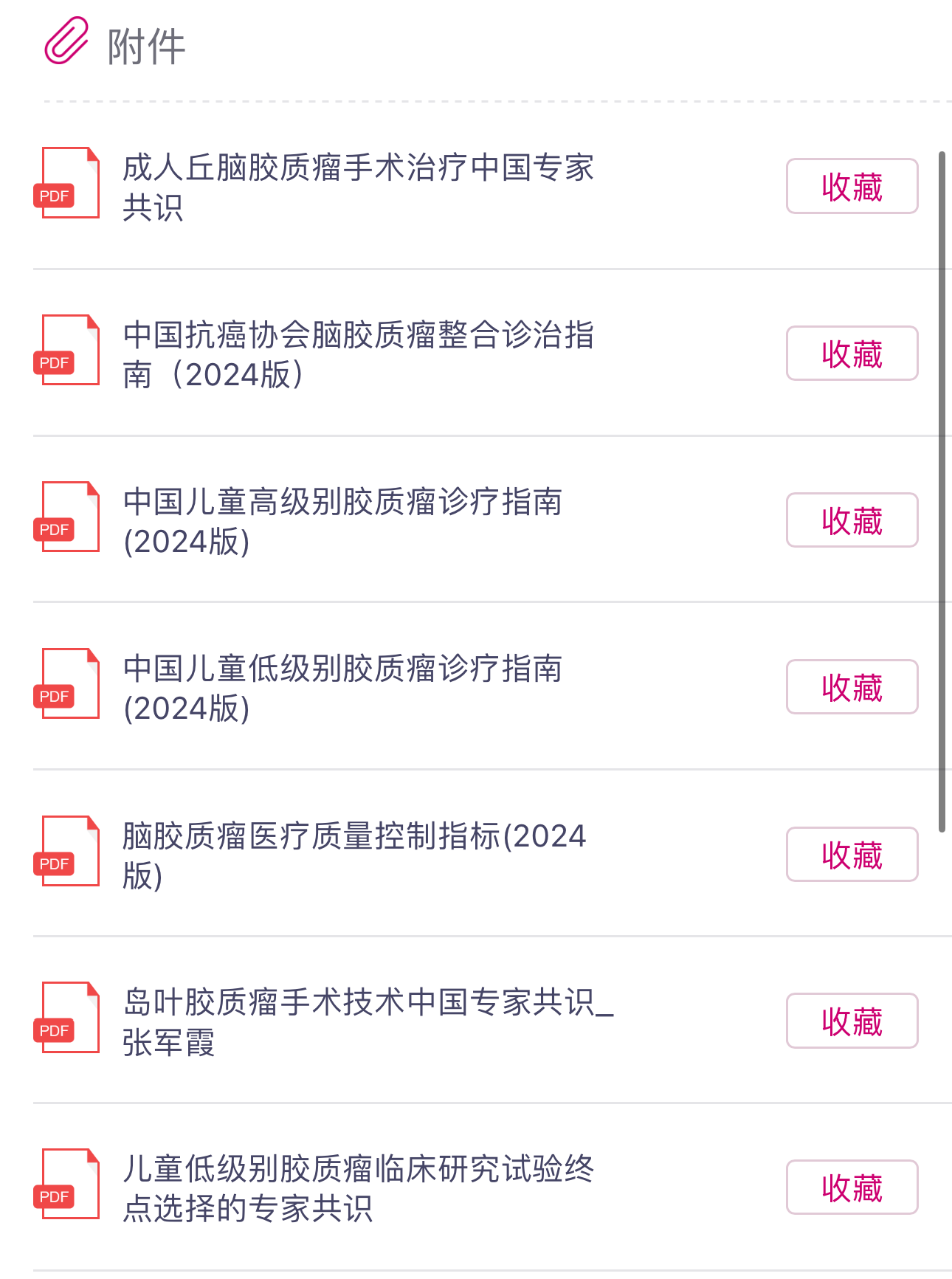
Task: Click the PDF icon for 成人丘脑胶质瘤手术治疗中国专家共识
Action: pos(69,183)
